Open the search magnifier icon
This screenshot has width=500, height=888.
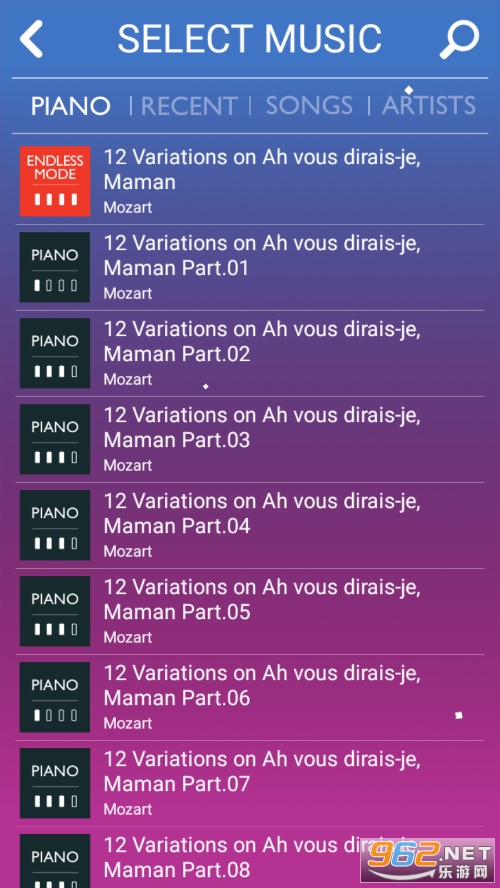pos(459,39)
